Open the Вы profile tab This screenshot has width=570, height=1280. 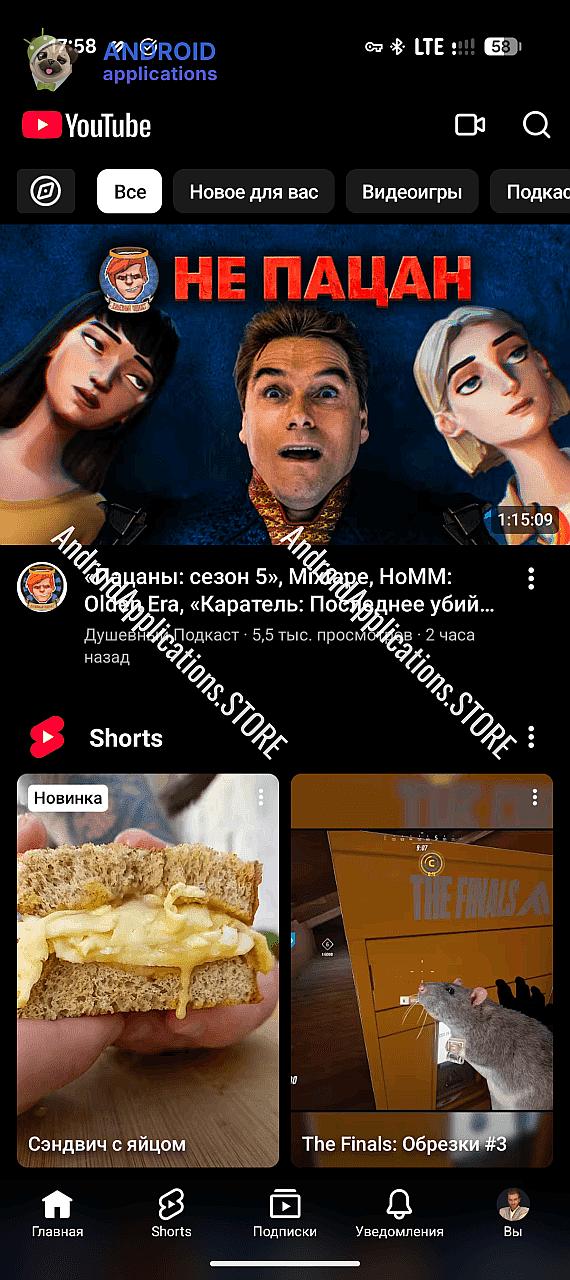(513, 1214)
